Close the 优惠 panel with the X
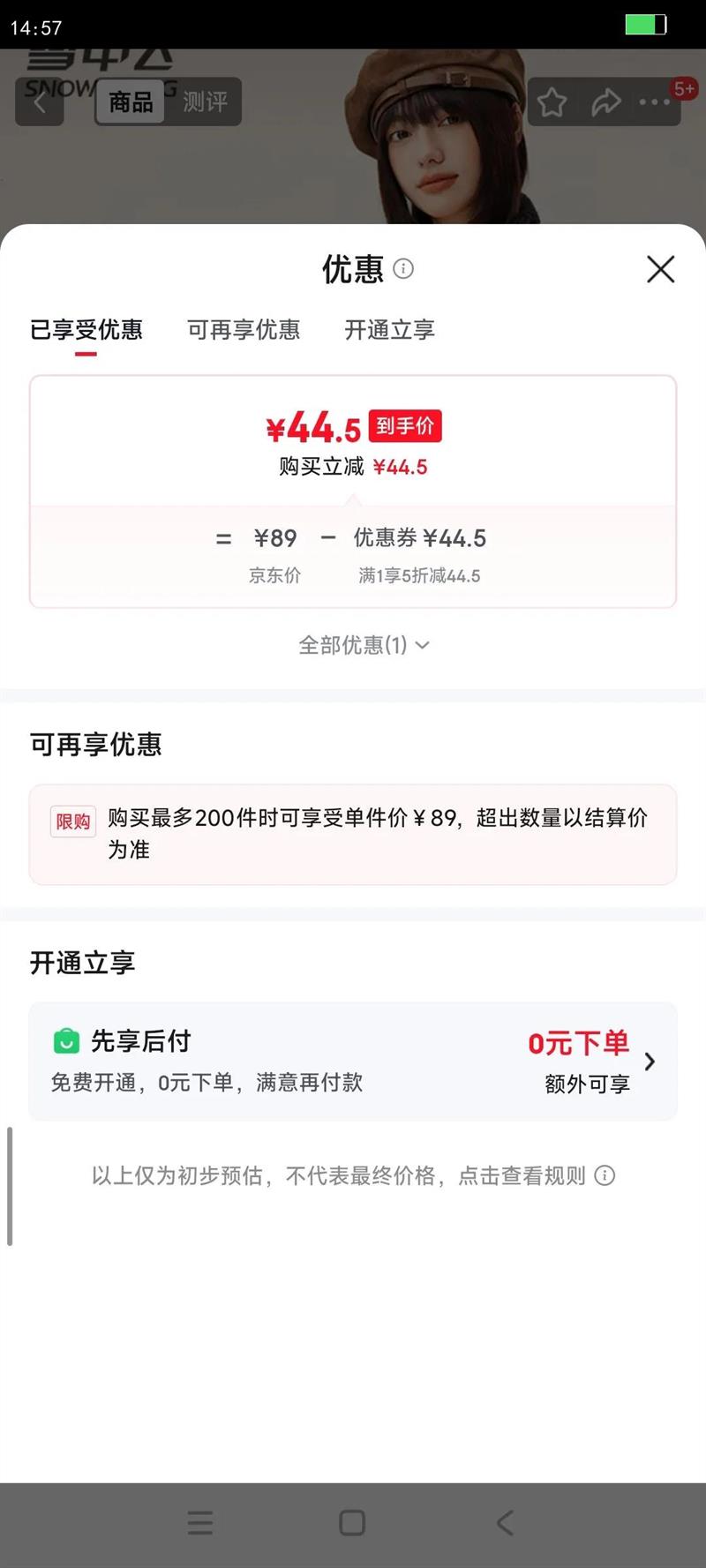 pyautogui.click(x=659, y=270)
